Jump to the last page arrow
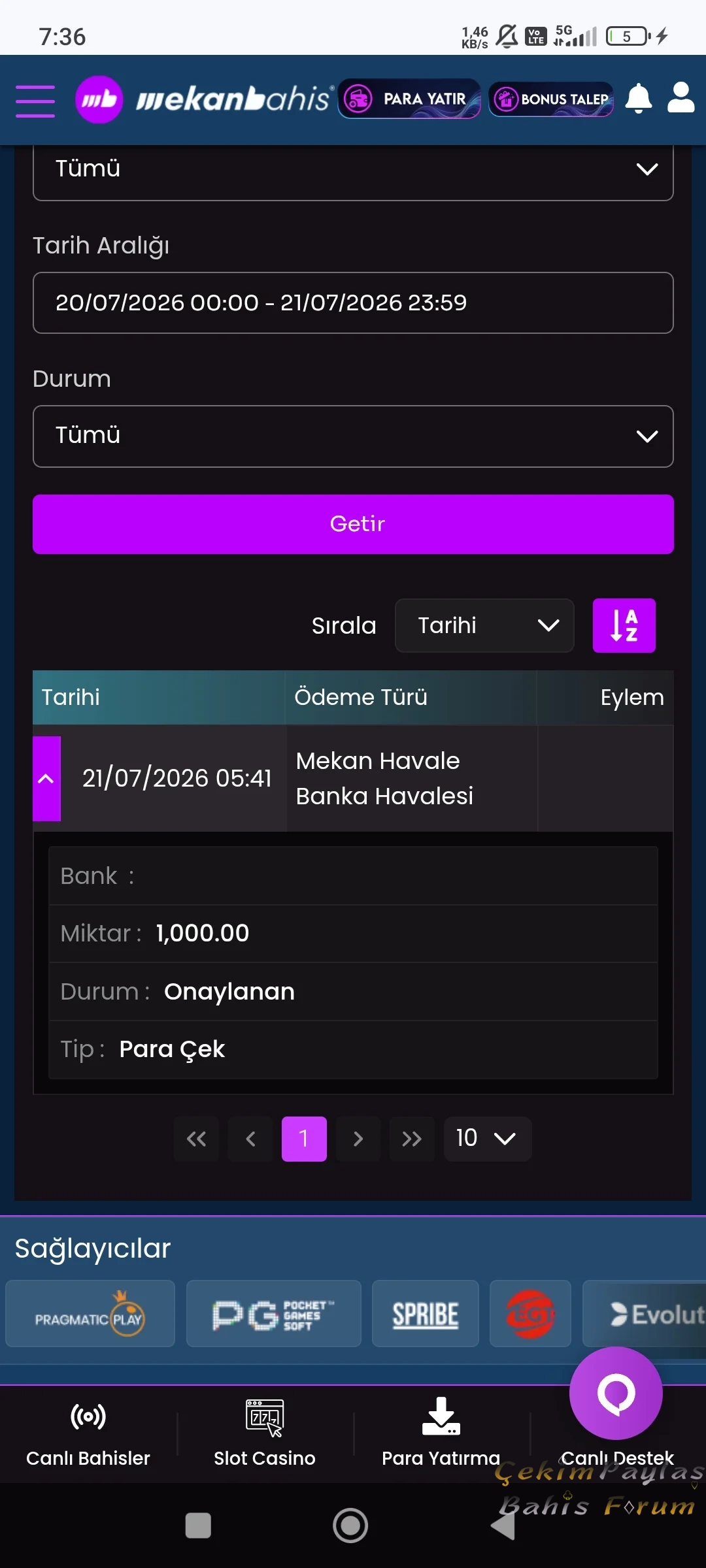706x1568 pixels. click(412, 1139)
